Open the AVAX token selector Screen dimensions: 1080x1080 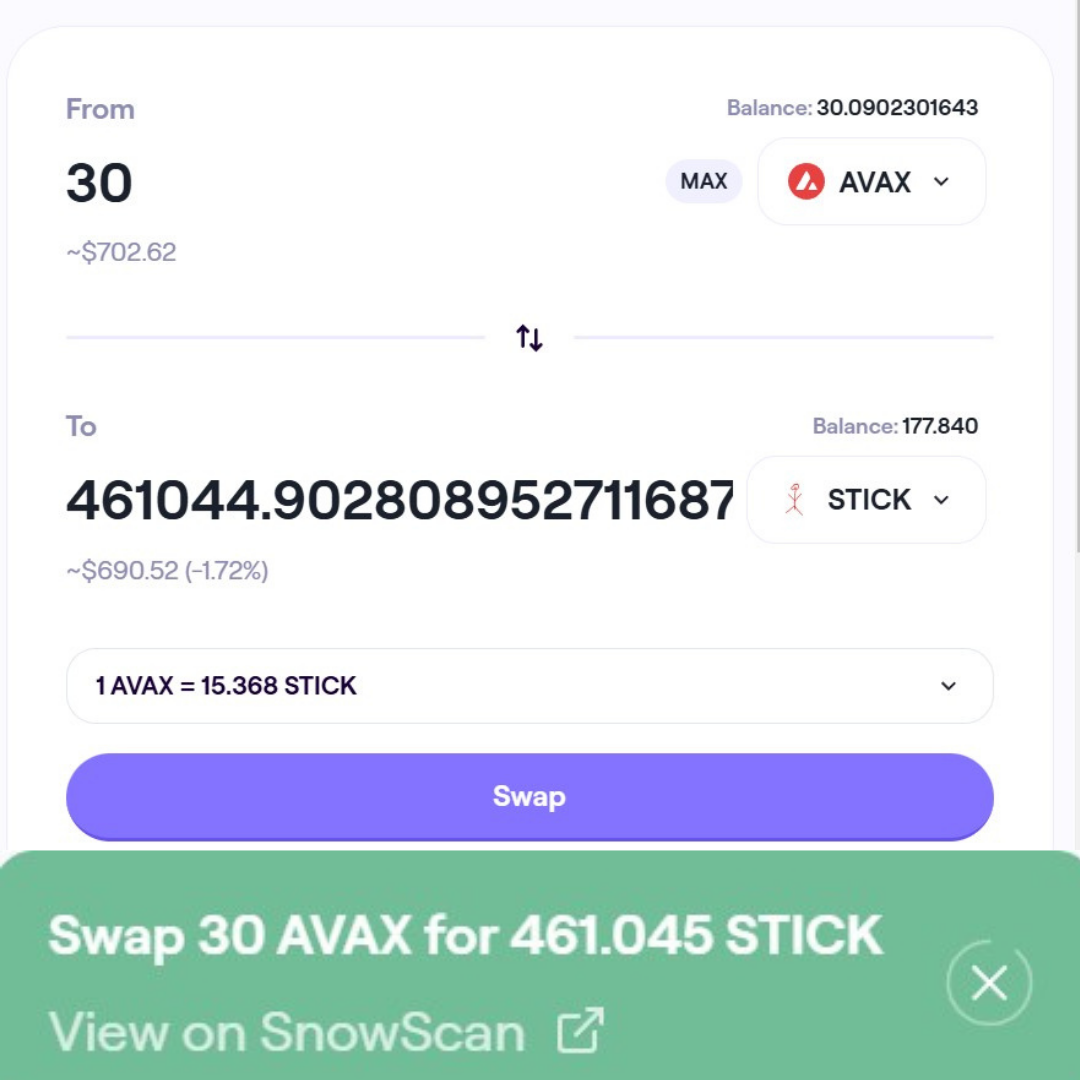871,182
